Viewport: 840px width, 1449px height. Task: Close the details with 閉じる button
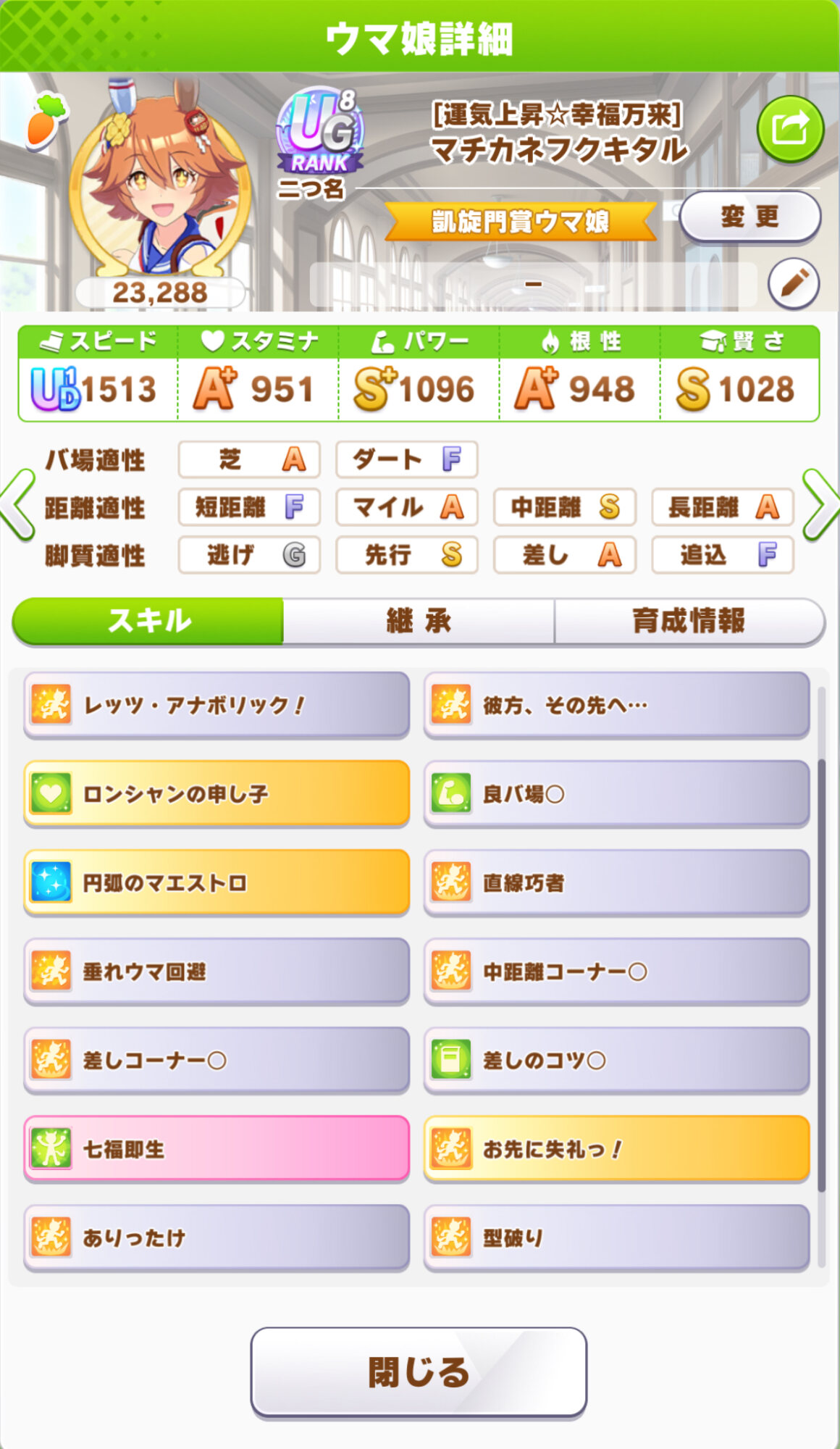coord(419,1371)
